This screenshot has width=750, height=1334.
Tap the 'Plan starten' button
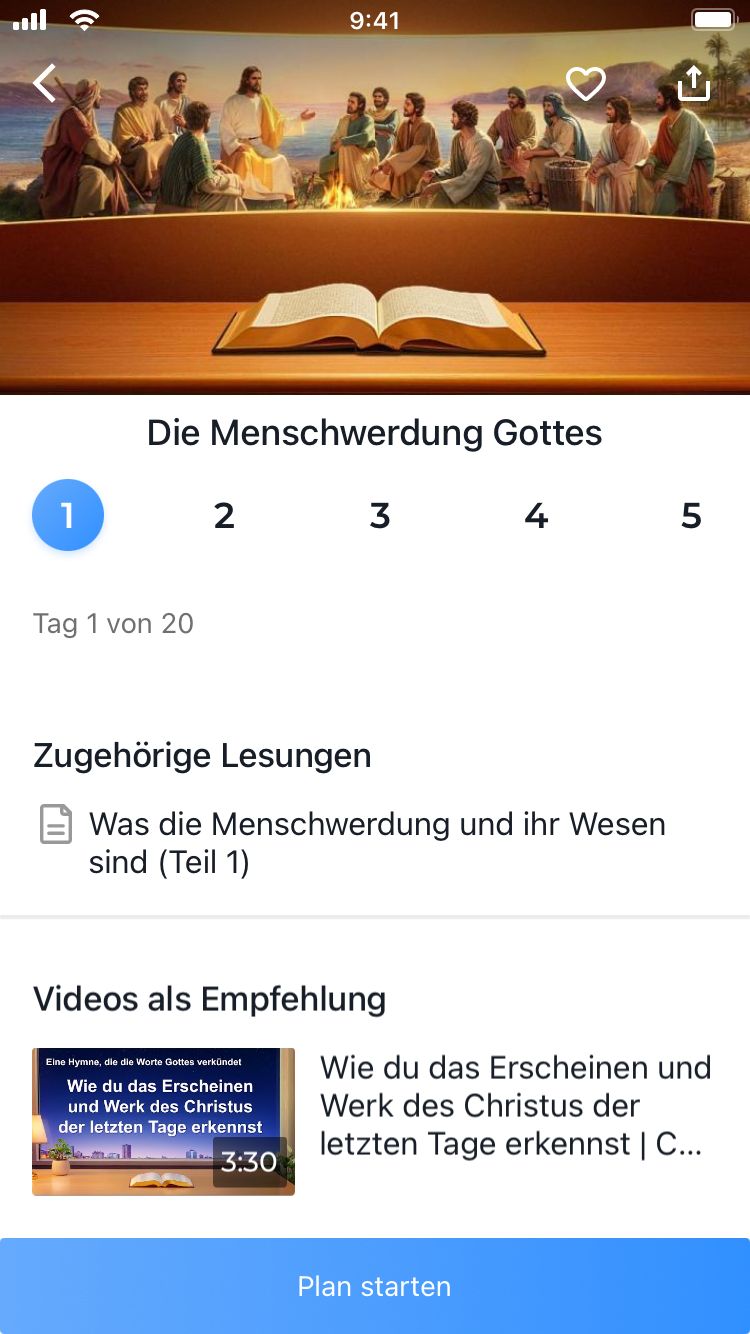pos(375,1286)
